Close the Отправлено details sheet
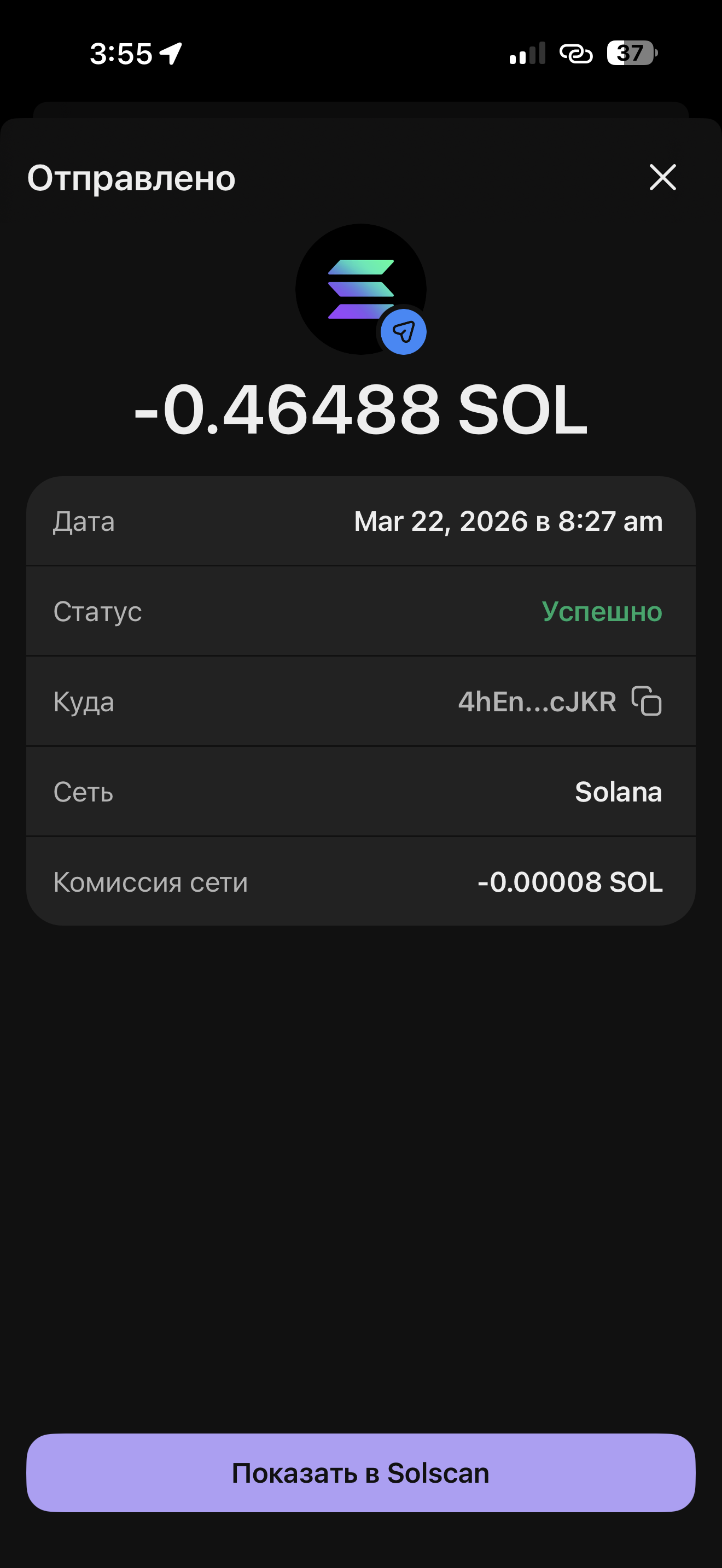 click(663, 178)
